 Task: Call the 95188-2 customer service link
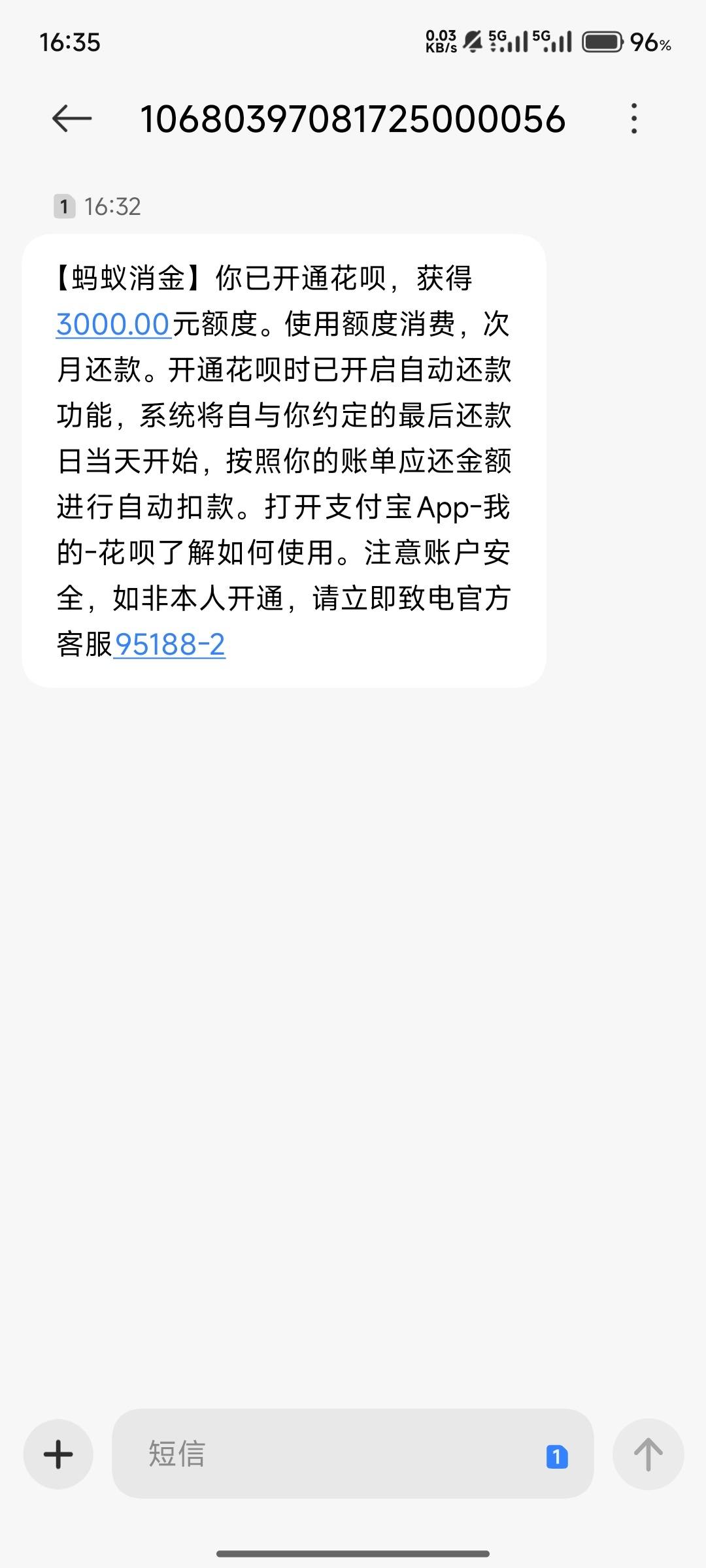point(169,645)
